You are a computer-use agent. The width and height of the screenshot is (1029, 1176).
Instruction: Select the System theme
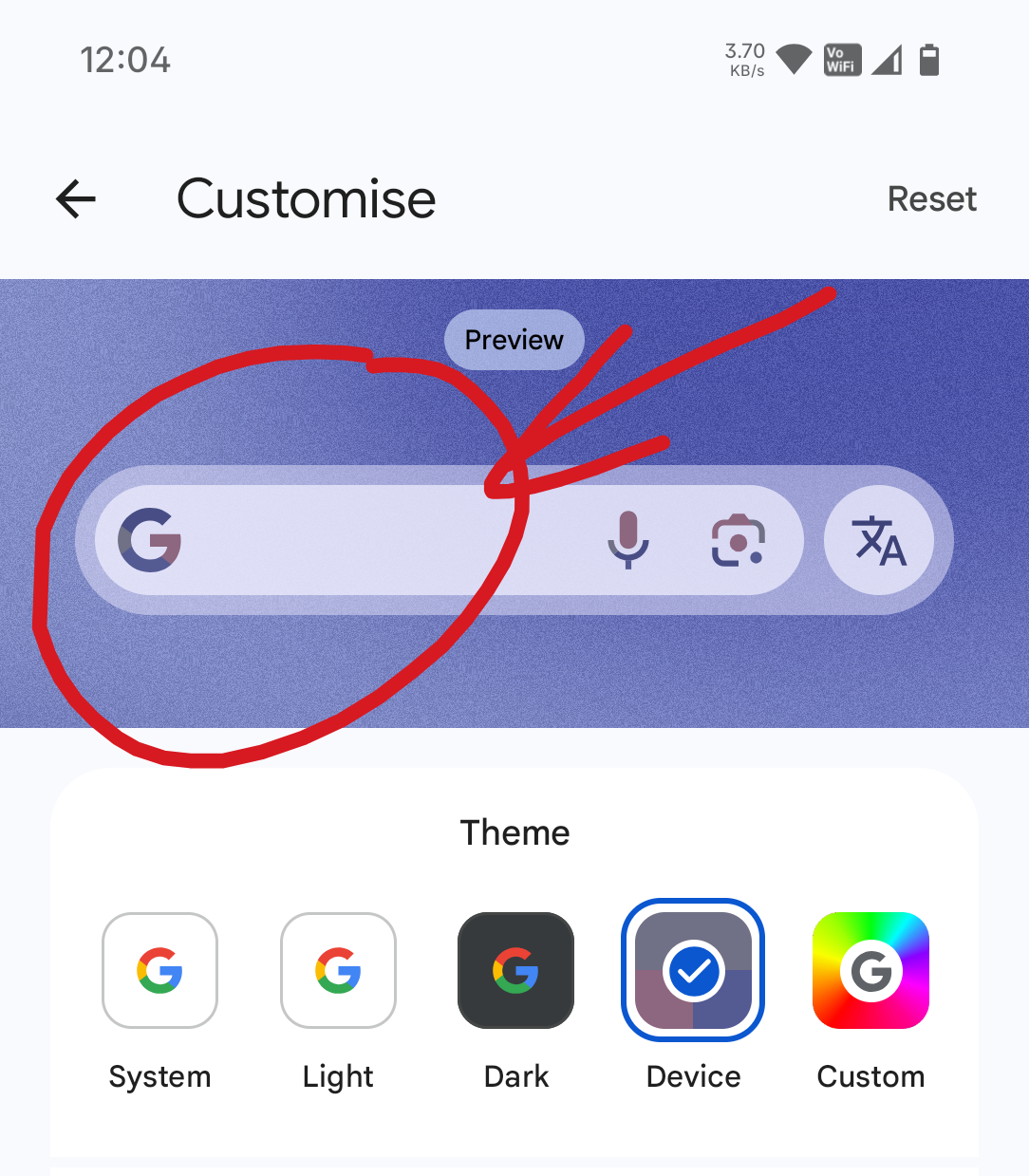[x=159, y=970]
